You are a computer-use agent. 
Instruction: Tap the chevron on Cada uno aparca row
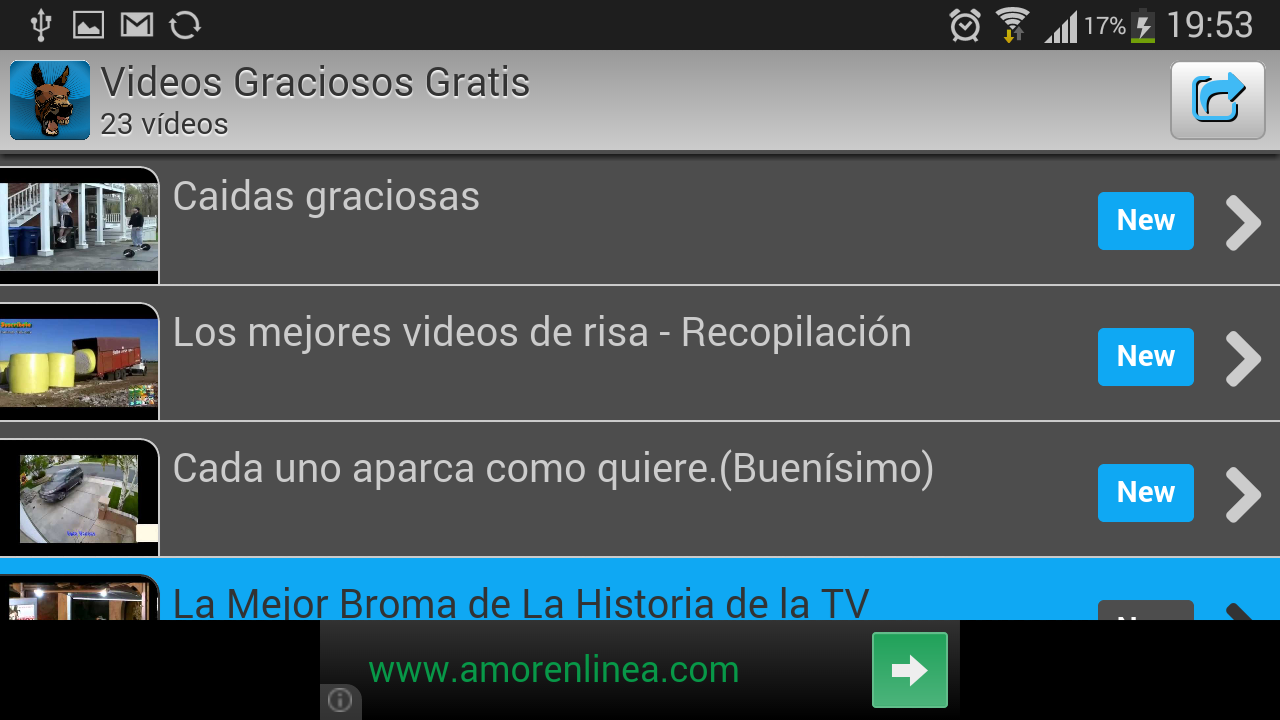1243,493
